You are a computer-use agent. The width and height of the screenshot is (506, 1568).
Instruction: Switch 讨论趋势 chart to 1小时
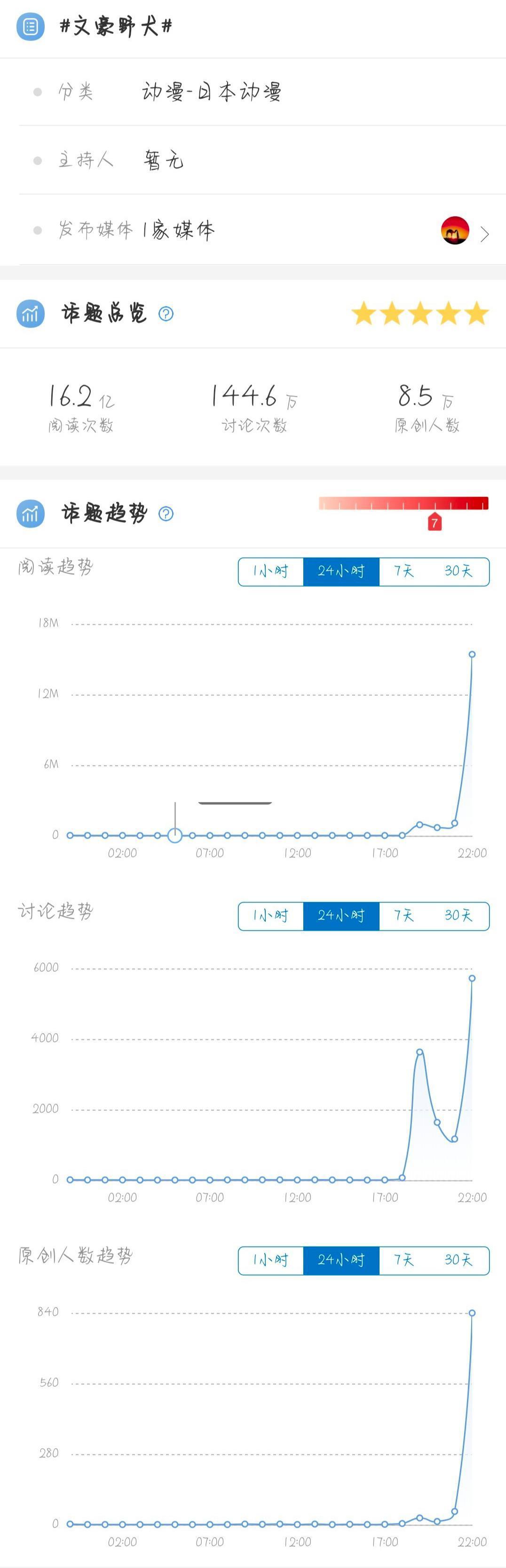271,916
